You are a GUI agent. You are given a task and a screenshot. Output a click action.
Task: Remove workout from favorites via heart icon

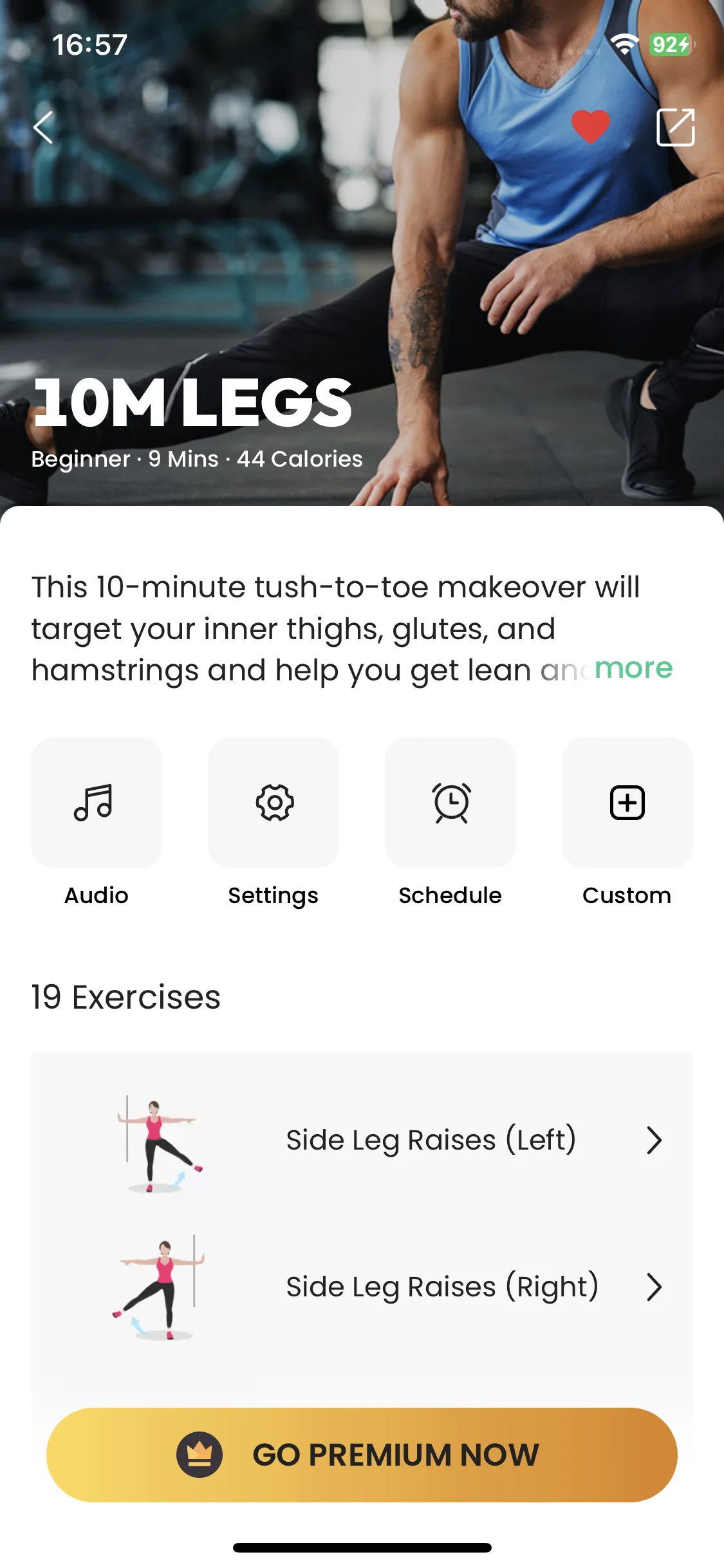590,126
